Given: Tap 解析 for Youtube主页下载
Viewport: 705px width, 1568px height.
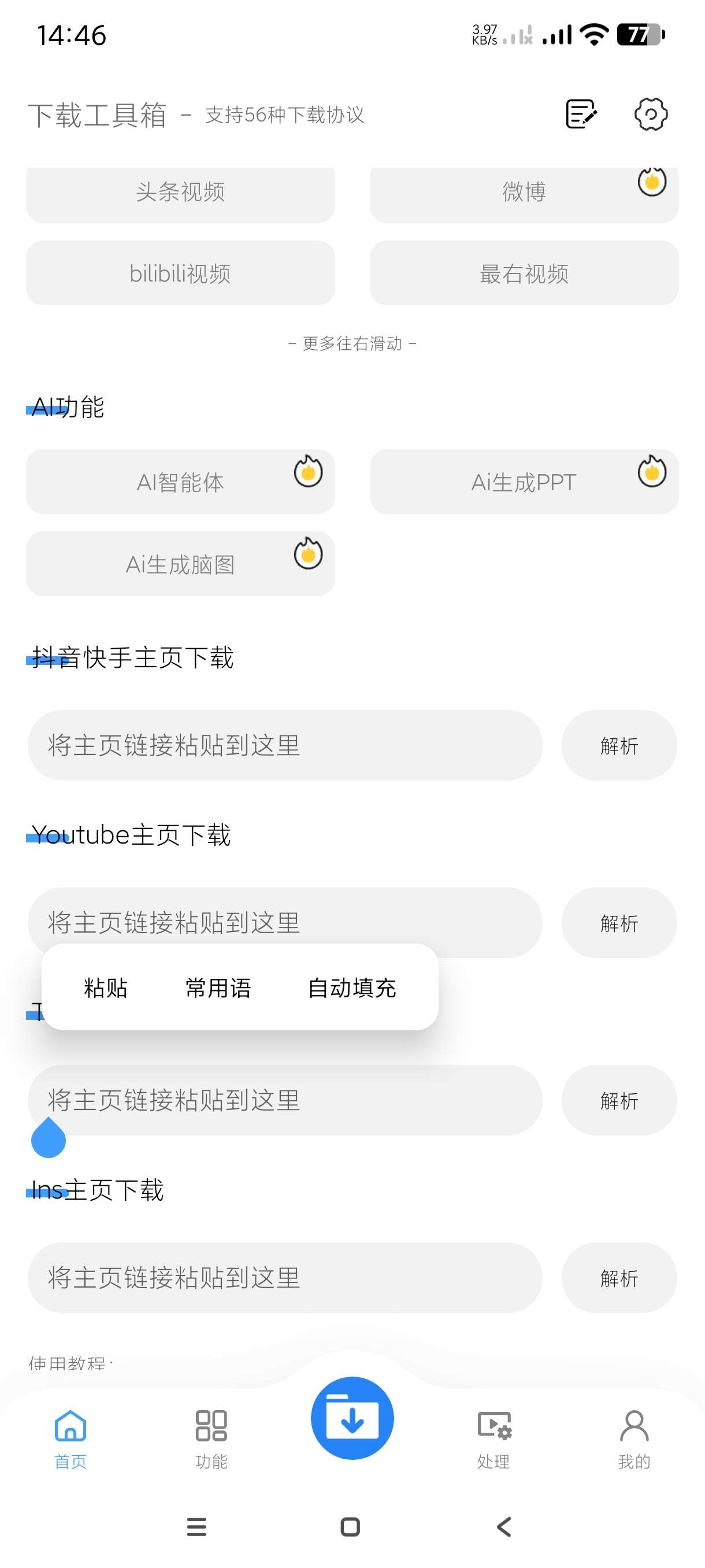Looking at the screenshot, I should point(619,923).
